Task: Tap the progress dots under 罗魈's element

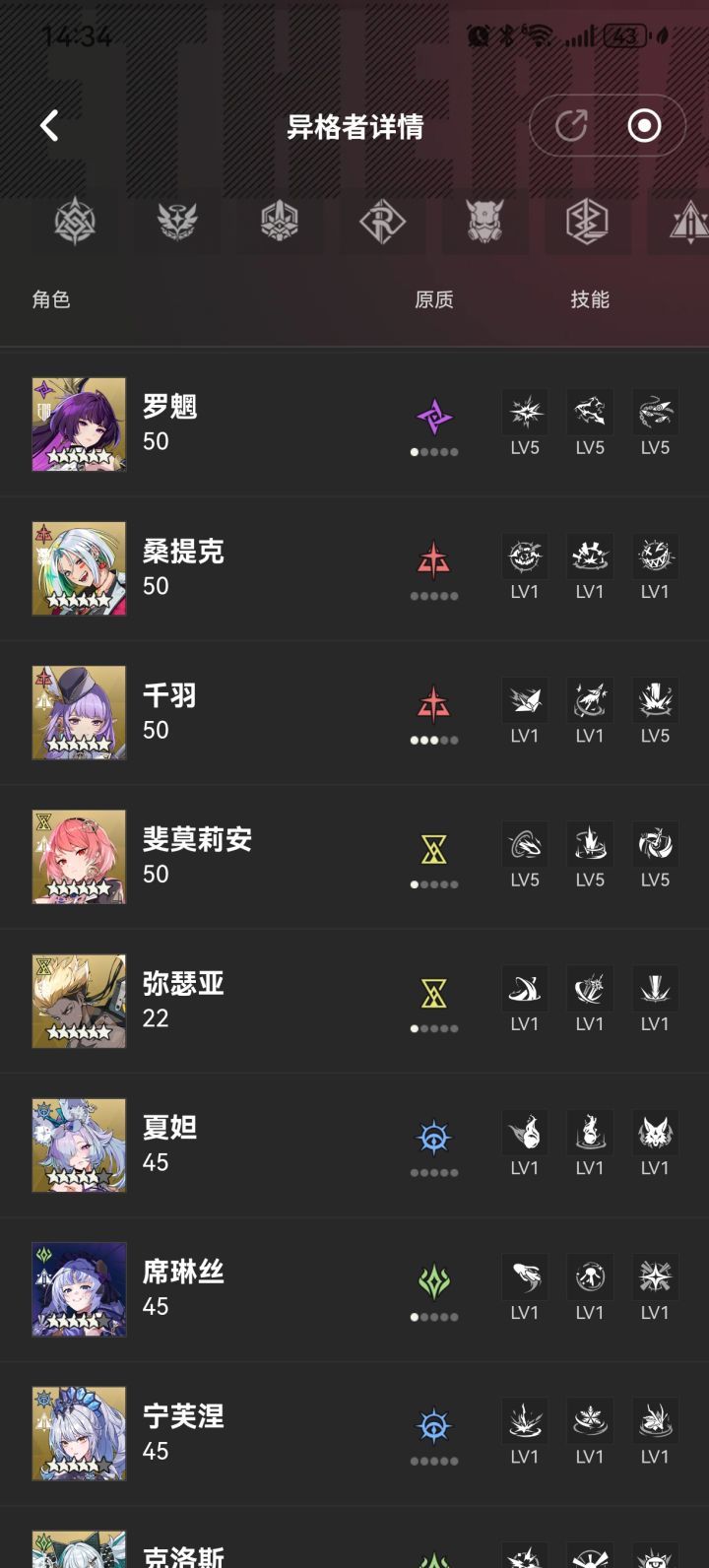Action: pos(434,452)
